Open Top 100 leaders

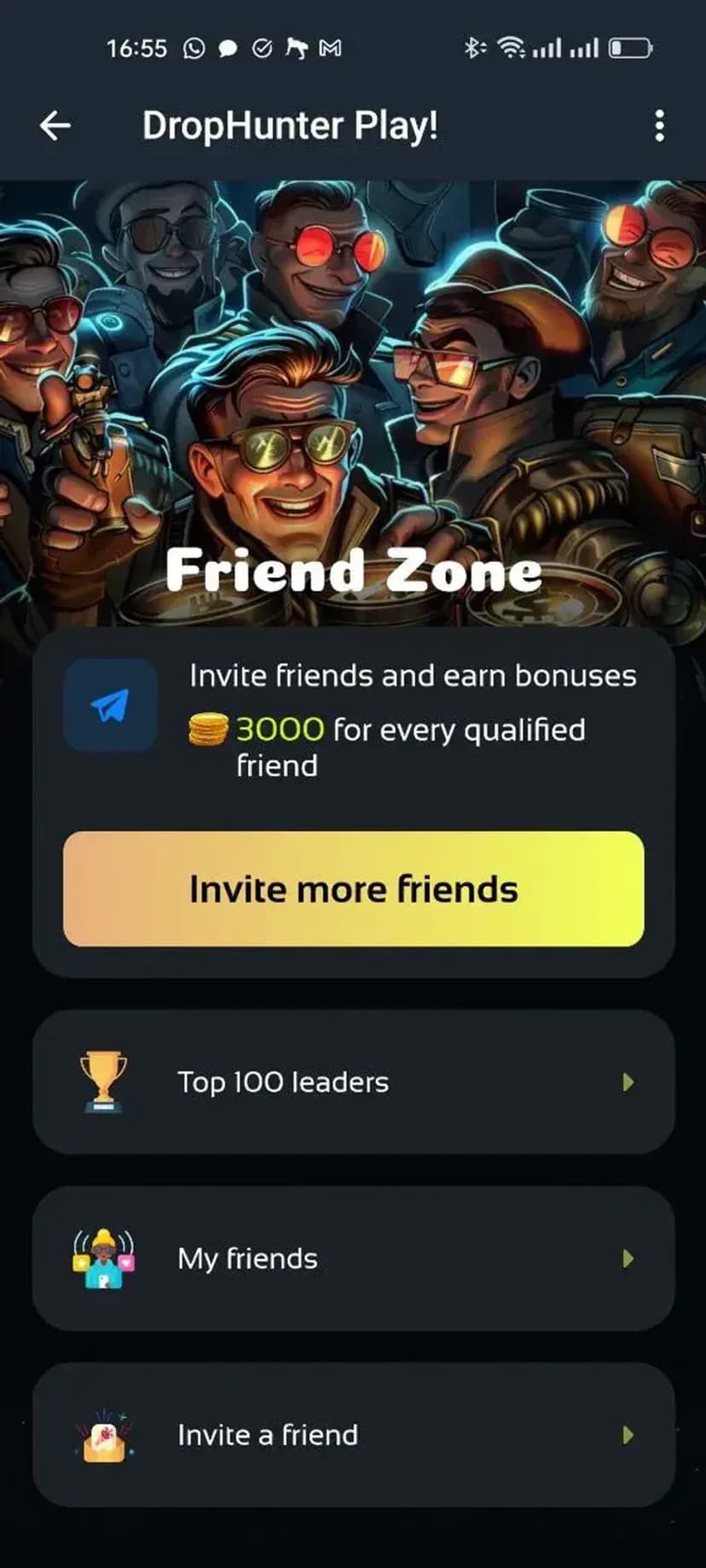coord(353,1082)
